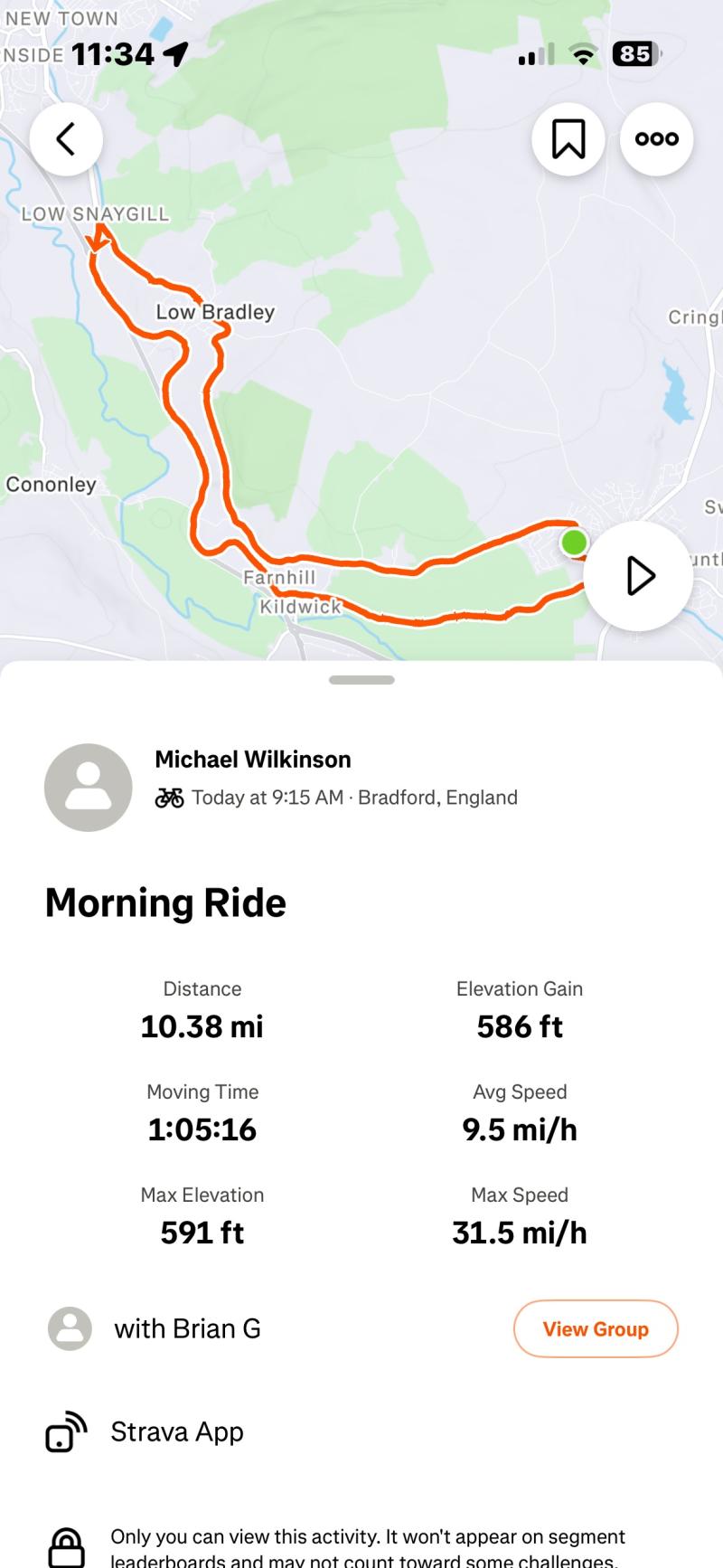The image size is (723, 1568).
Task: Open Michael Wilkinson's profile avatar
Action: pos(89,788)
